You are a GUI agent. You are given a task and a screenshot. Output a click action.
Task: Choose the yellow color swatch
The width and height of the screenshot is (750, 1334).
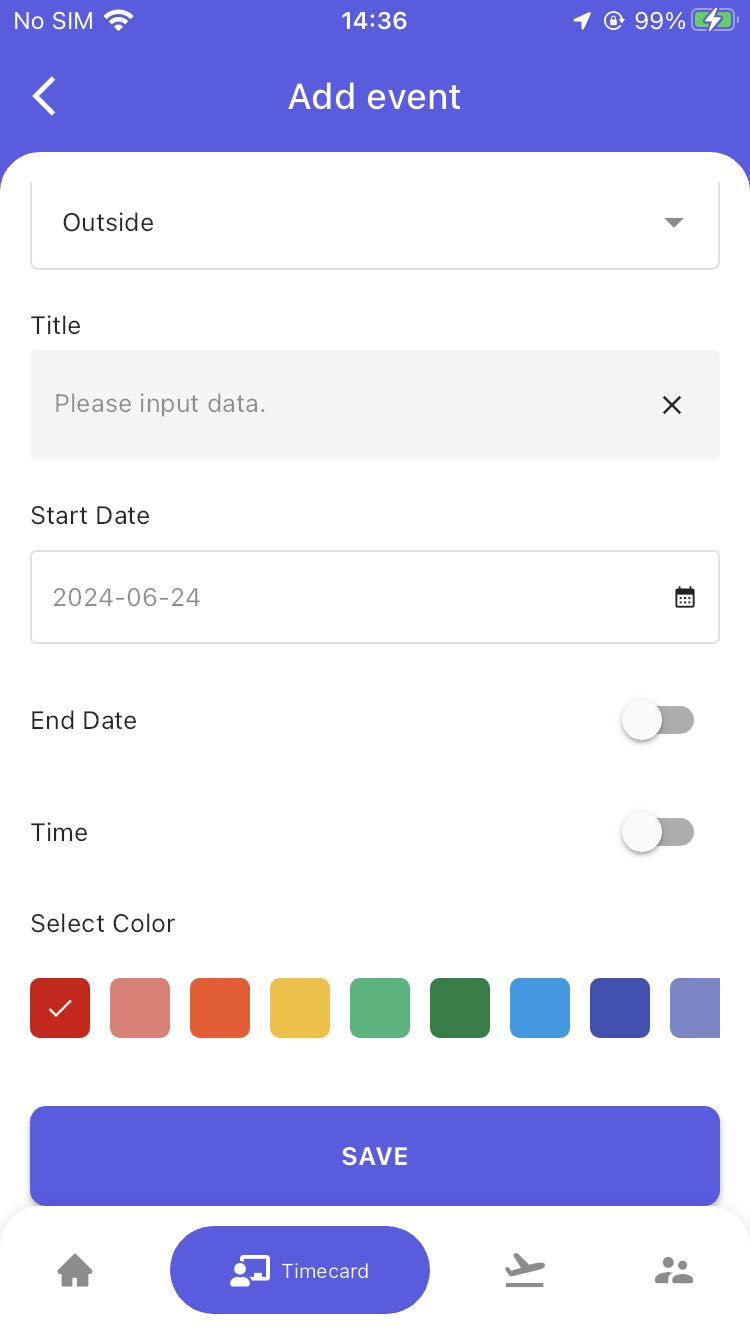[300, 1008]
